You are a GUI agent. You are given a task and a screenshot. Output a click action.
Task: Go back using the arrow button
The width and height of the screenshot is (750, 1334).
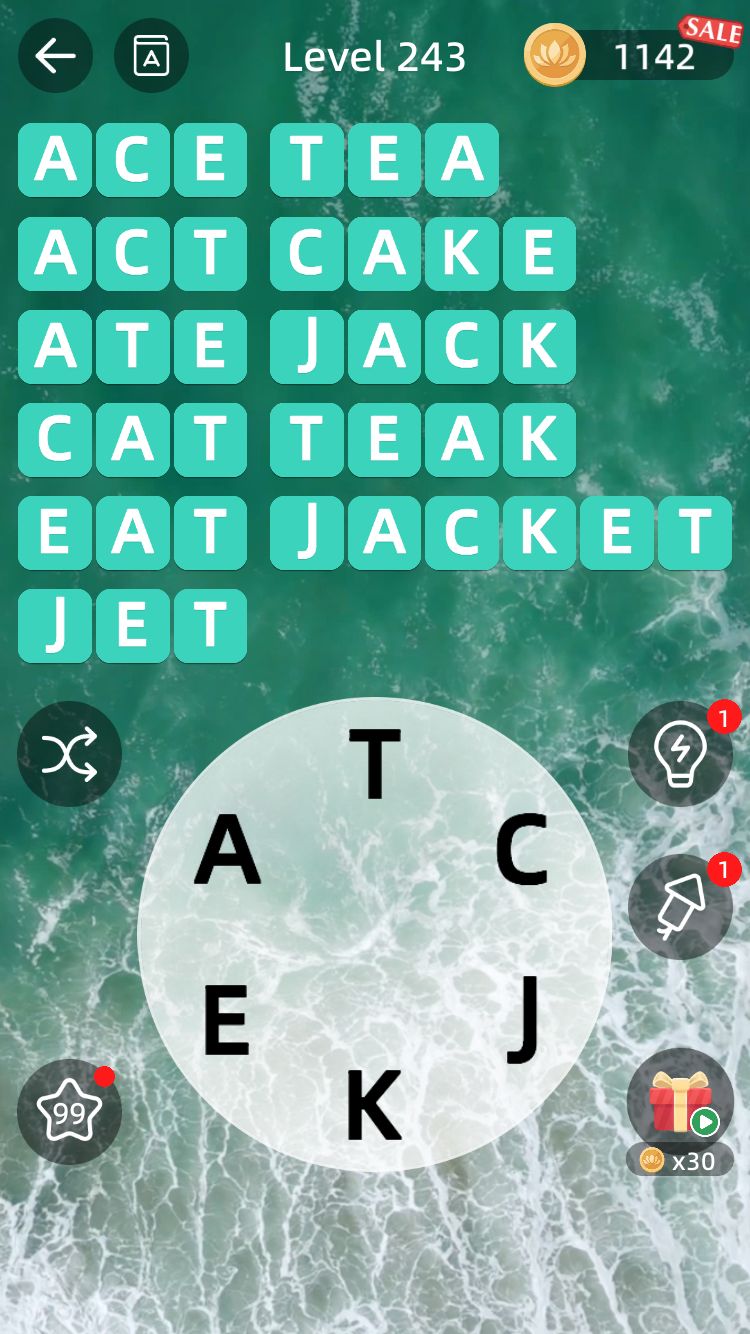pos(55,56)
